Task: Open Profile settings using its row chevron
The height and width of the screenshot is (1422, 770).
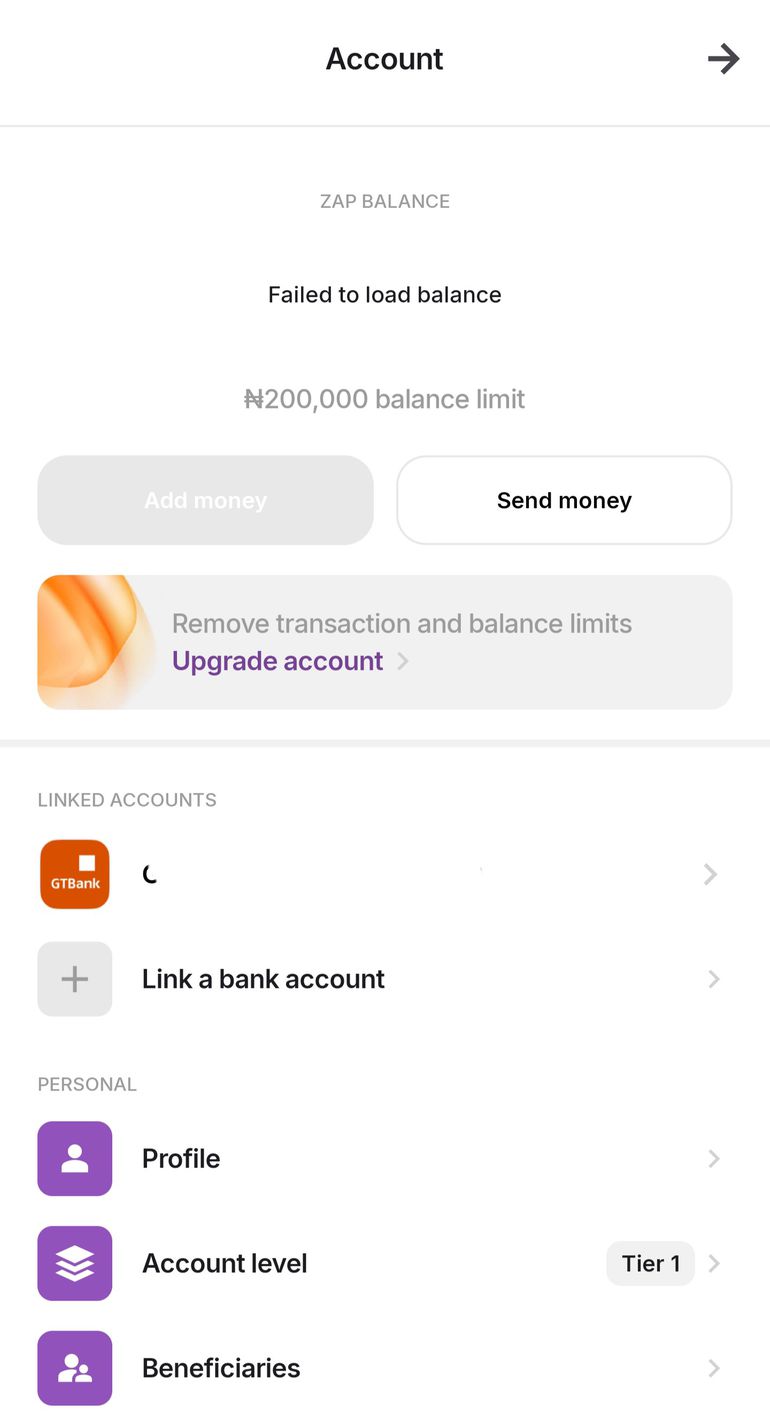Action: [714, 1158]
